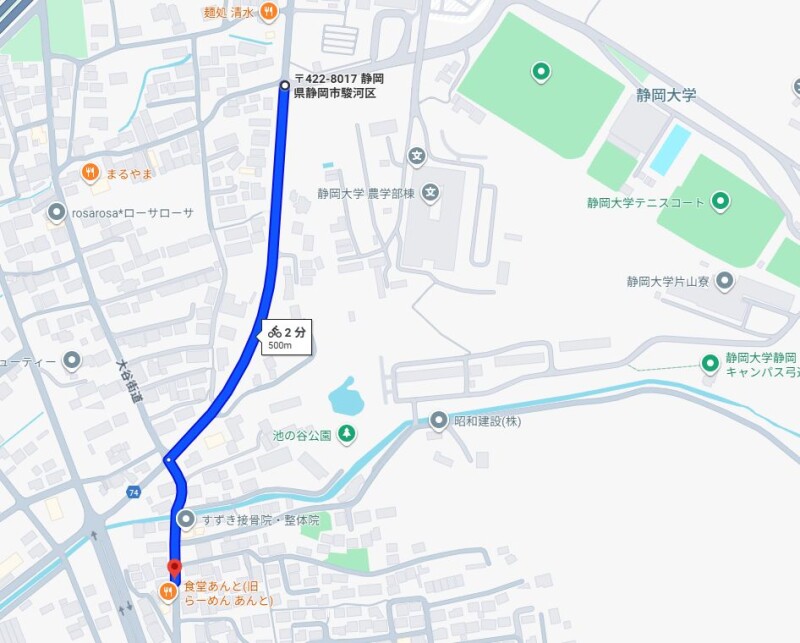The image size is (800, 643).
Task: Select the まるやま restaurant marker
Action: tap(90, 173)
